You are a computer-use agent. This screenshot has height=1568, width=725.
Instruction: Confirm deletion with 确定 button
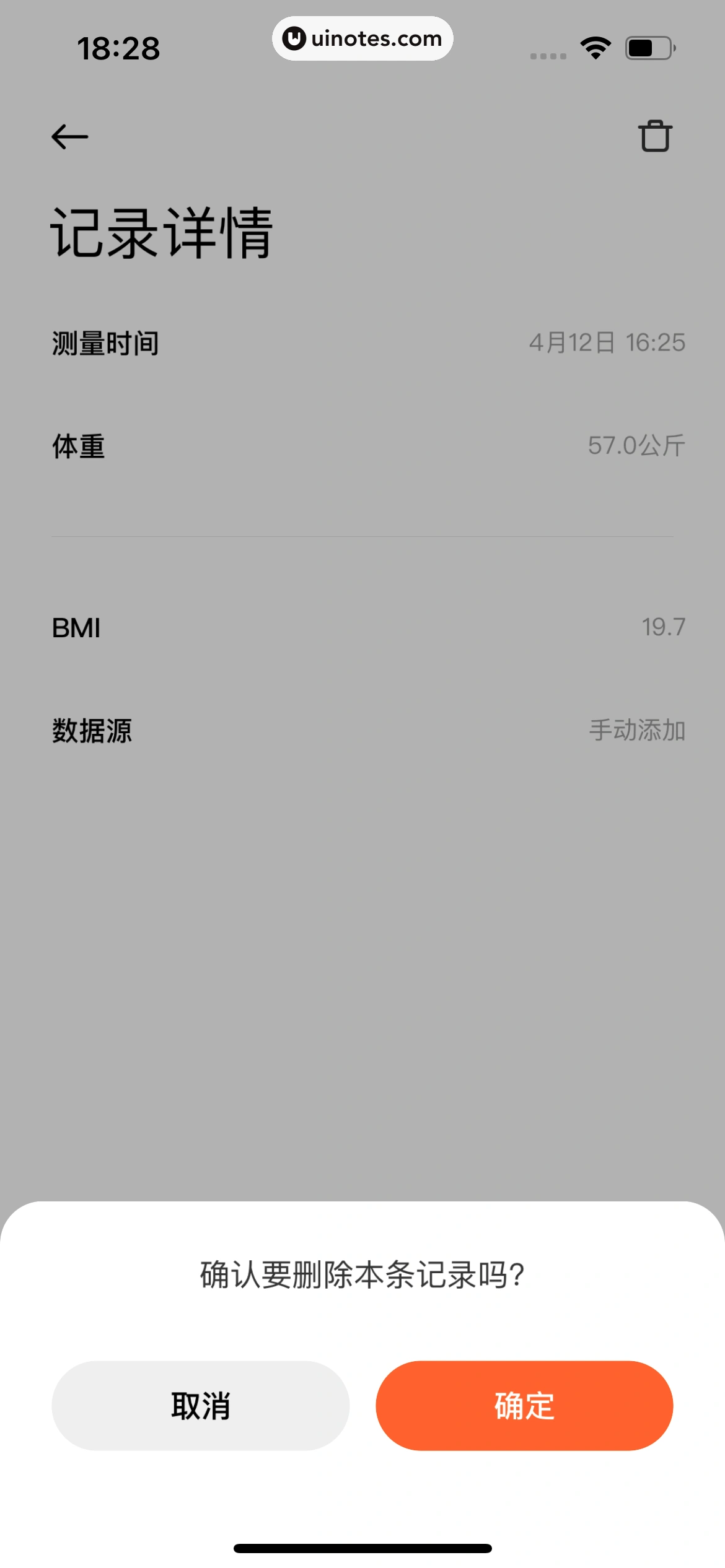click(x=524, y=1405)
